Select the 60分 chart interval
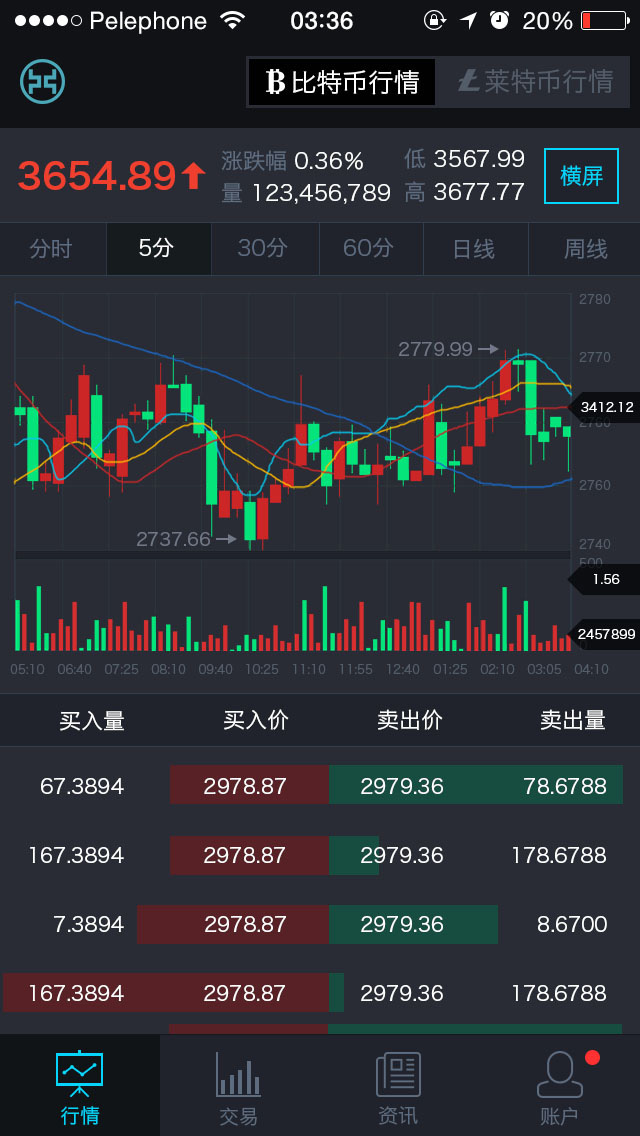 [370, 249]
